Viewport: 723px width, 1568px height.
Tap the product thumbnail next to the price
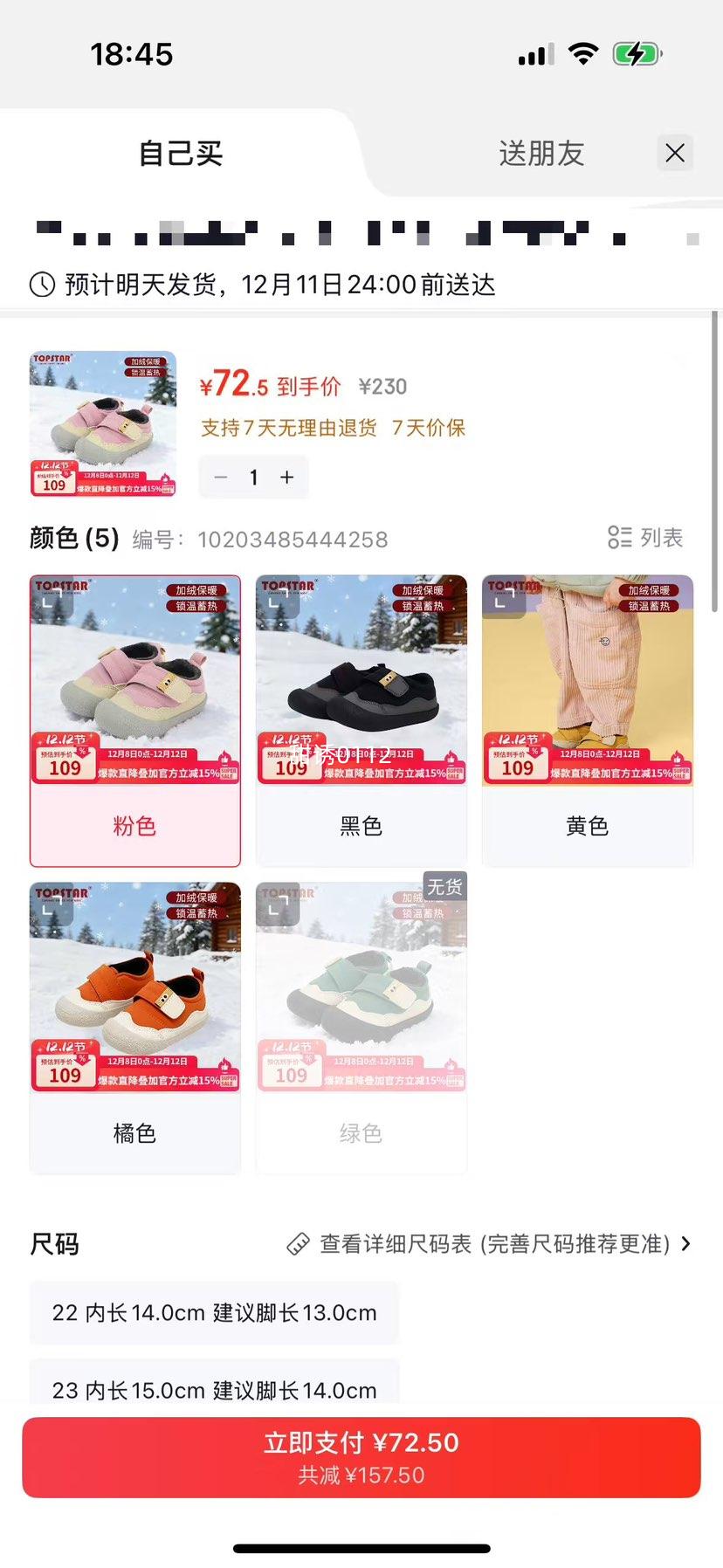point(102,424)
